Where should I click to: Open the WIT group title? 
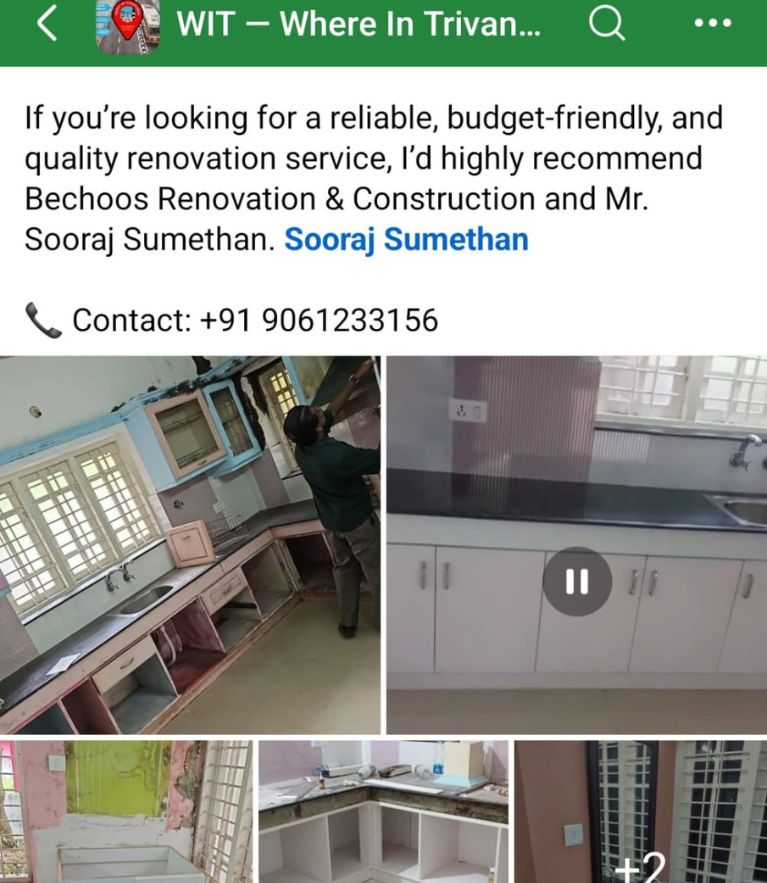358,24
